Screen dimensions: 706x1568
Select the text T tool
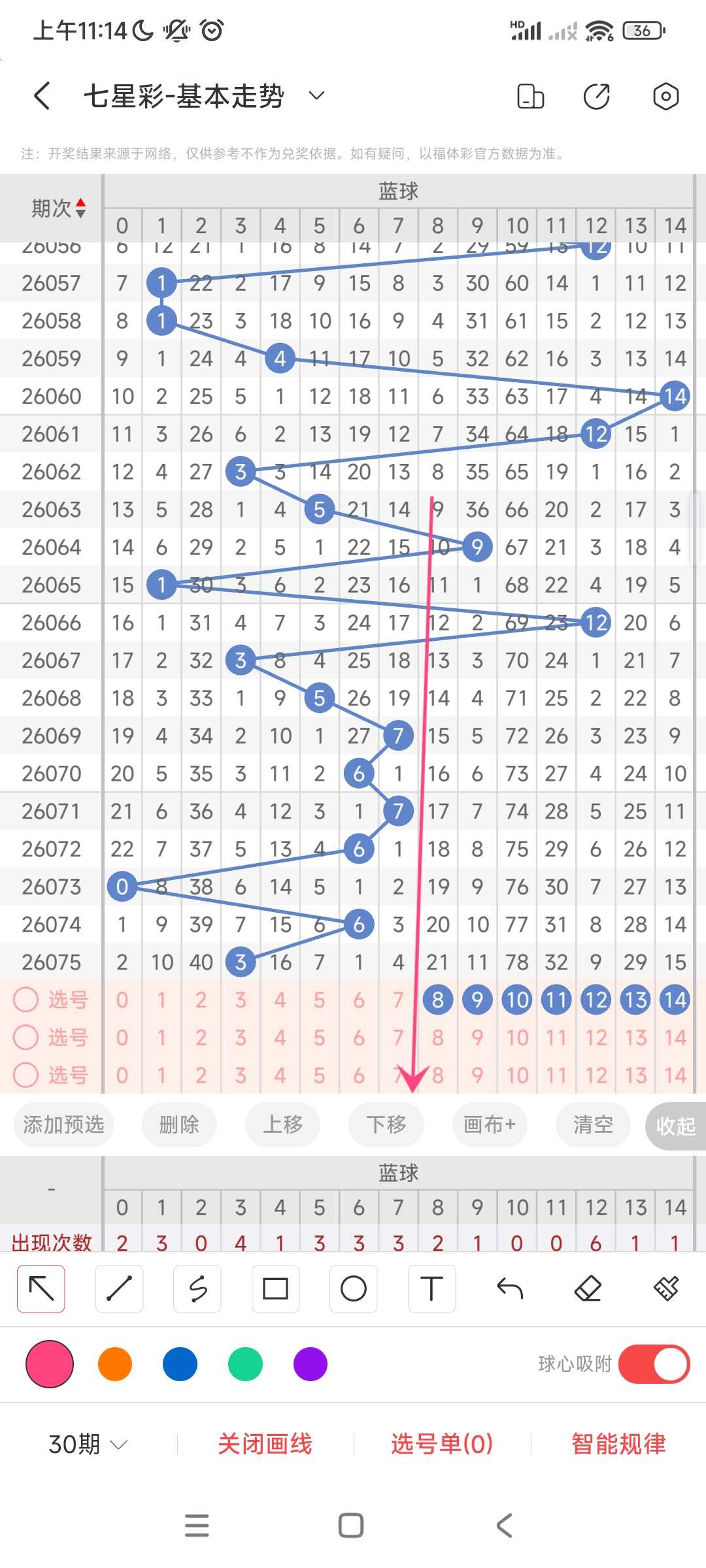click(x=431, y=1288)
